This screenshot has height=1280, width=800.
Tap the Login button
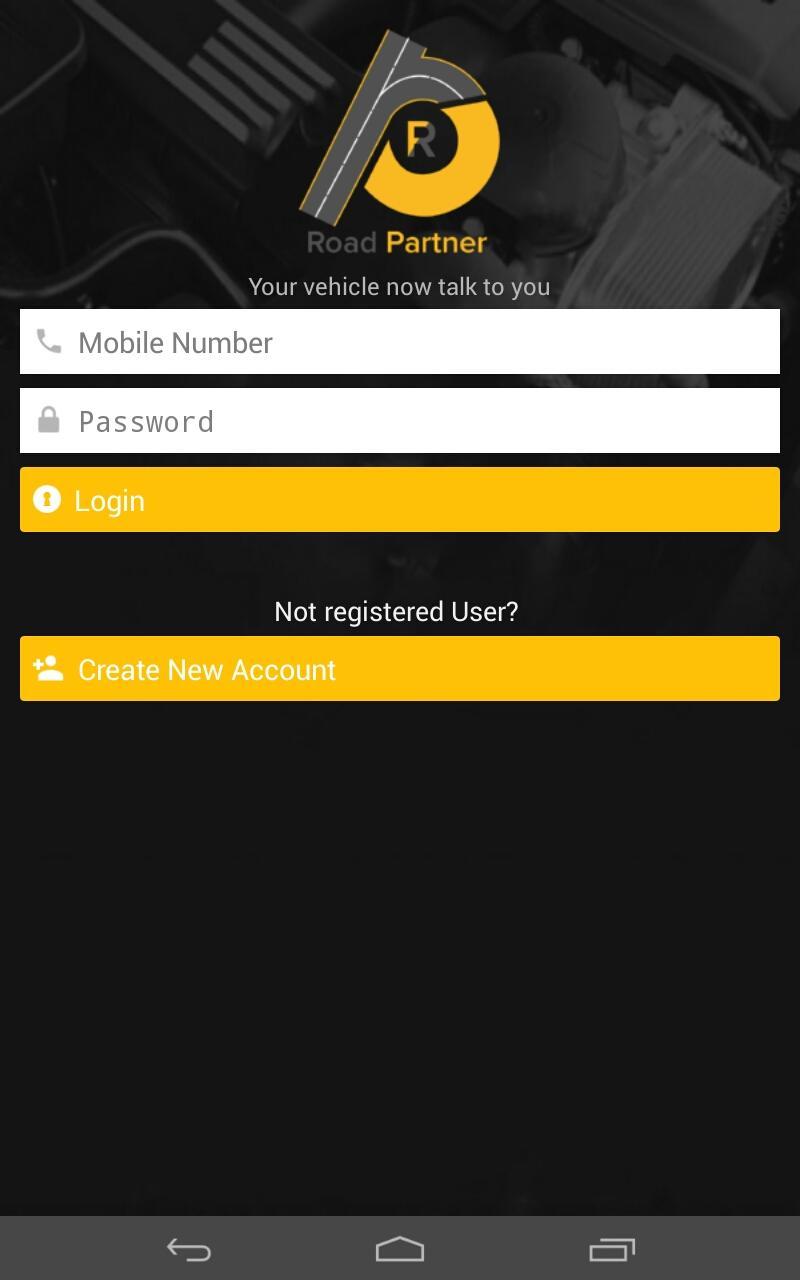pos(400,500)
